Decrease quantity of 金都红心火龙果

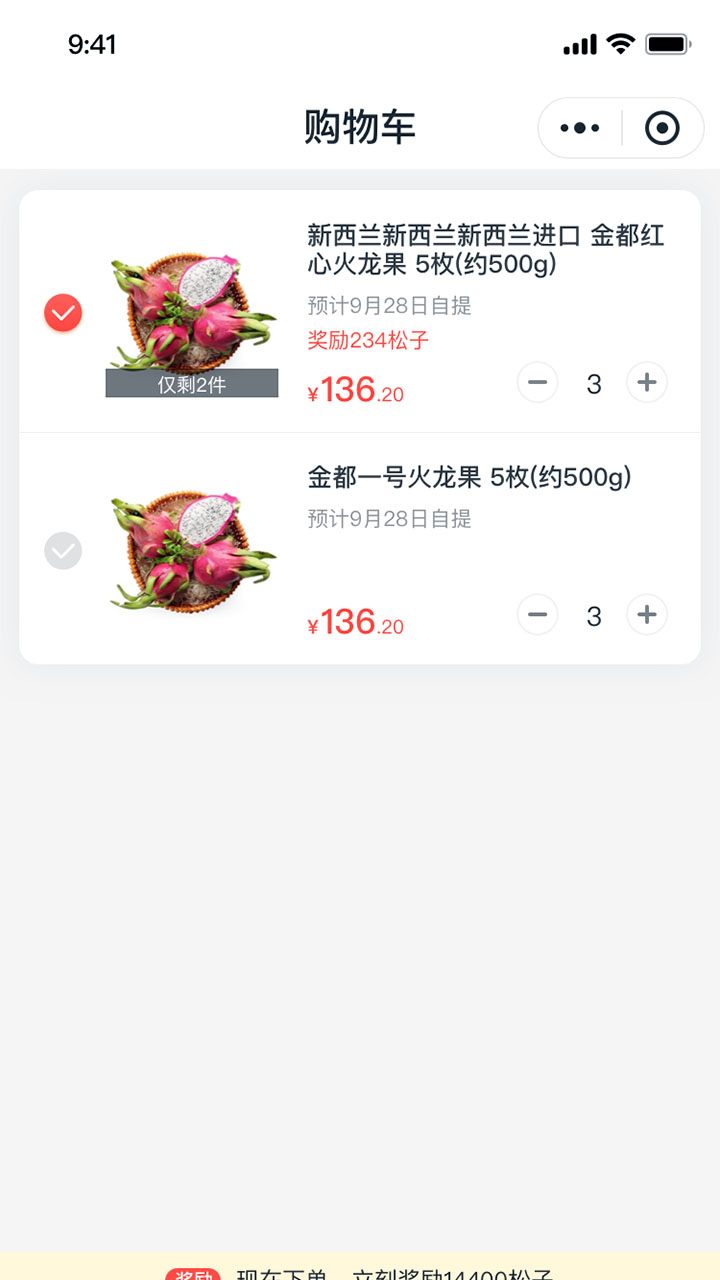click(x=538, y=382)
